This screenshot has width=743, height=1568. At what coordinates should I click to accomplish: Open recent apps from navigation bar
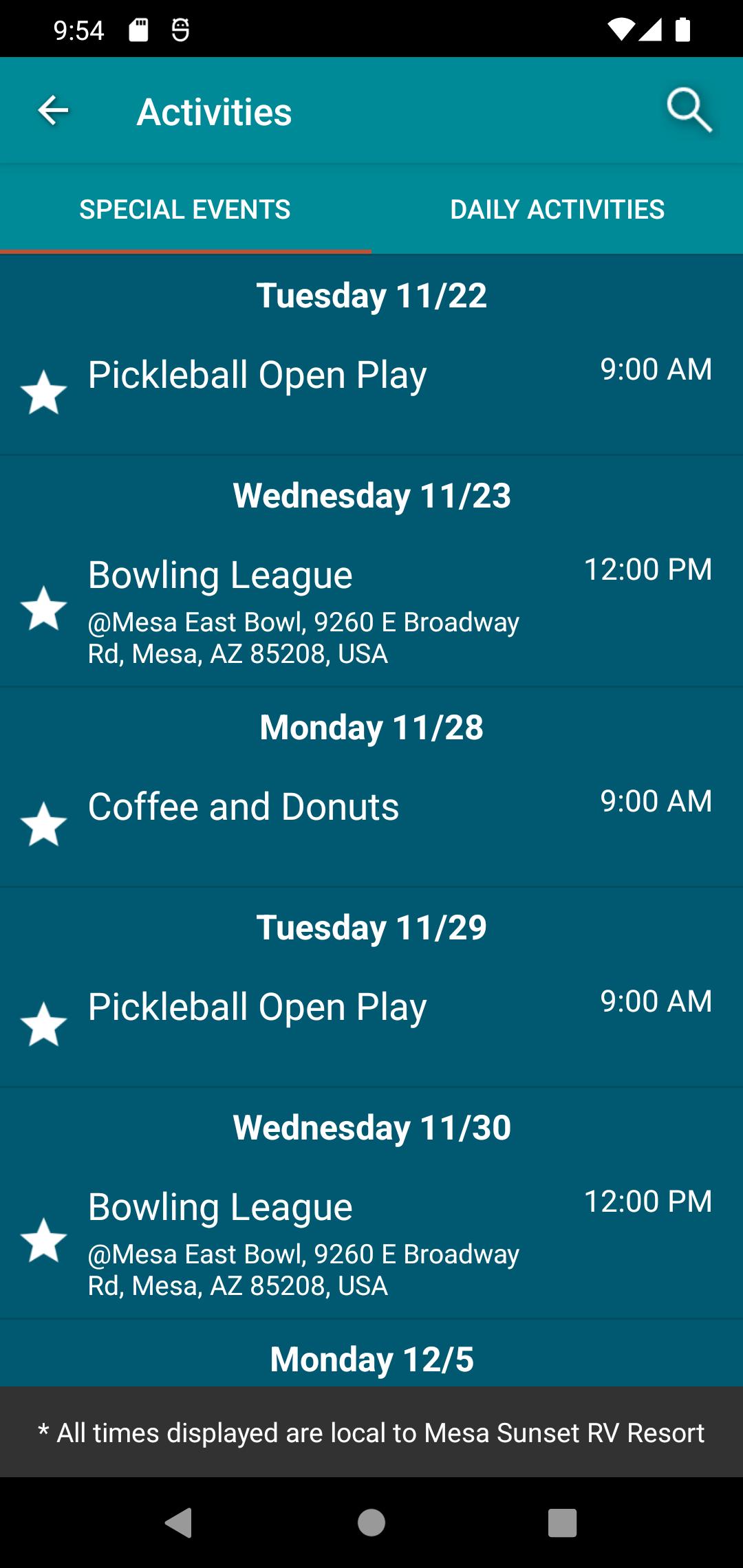coord(562,1523)
